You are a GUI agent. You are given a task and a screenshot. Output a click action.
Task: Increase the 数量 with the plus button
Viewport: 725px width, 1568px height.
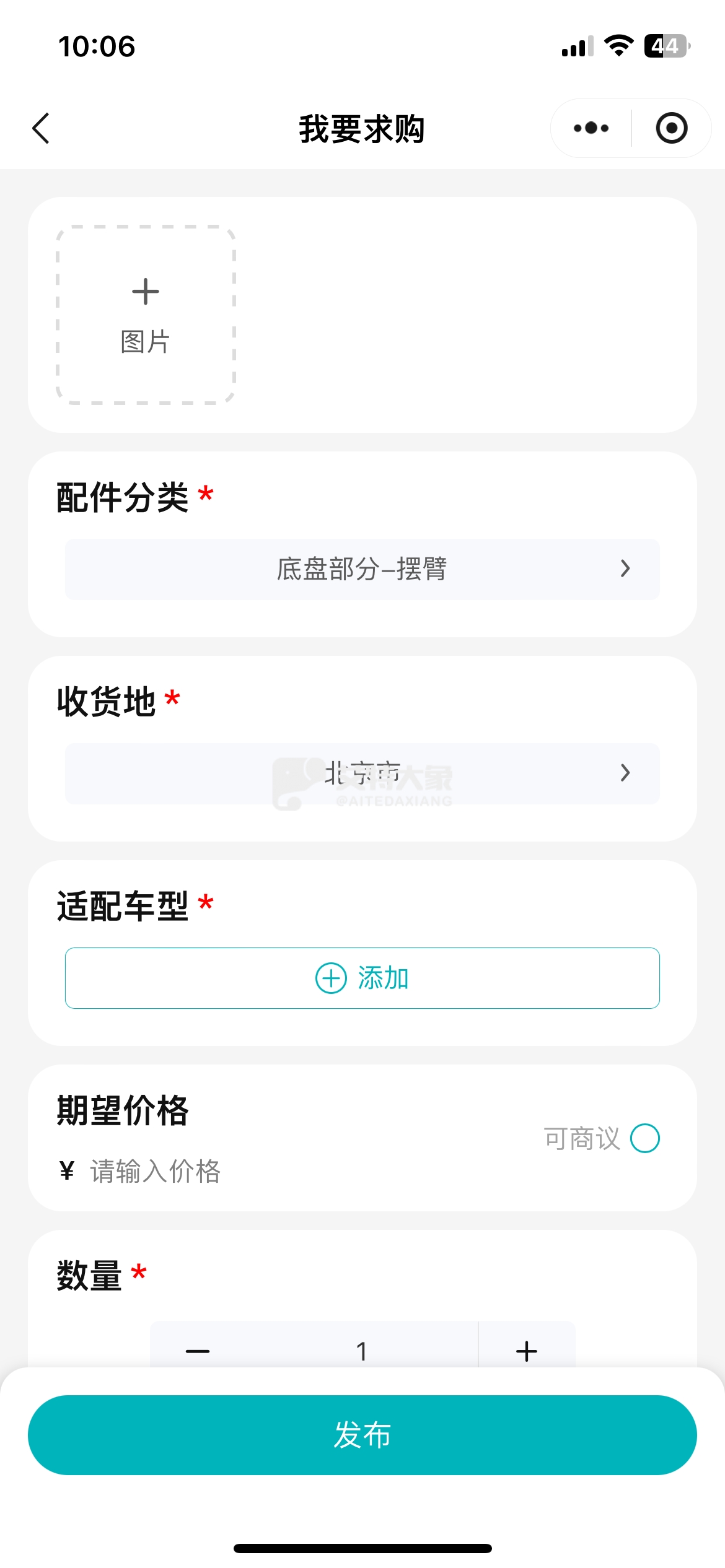click(x=527, y=1351)
